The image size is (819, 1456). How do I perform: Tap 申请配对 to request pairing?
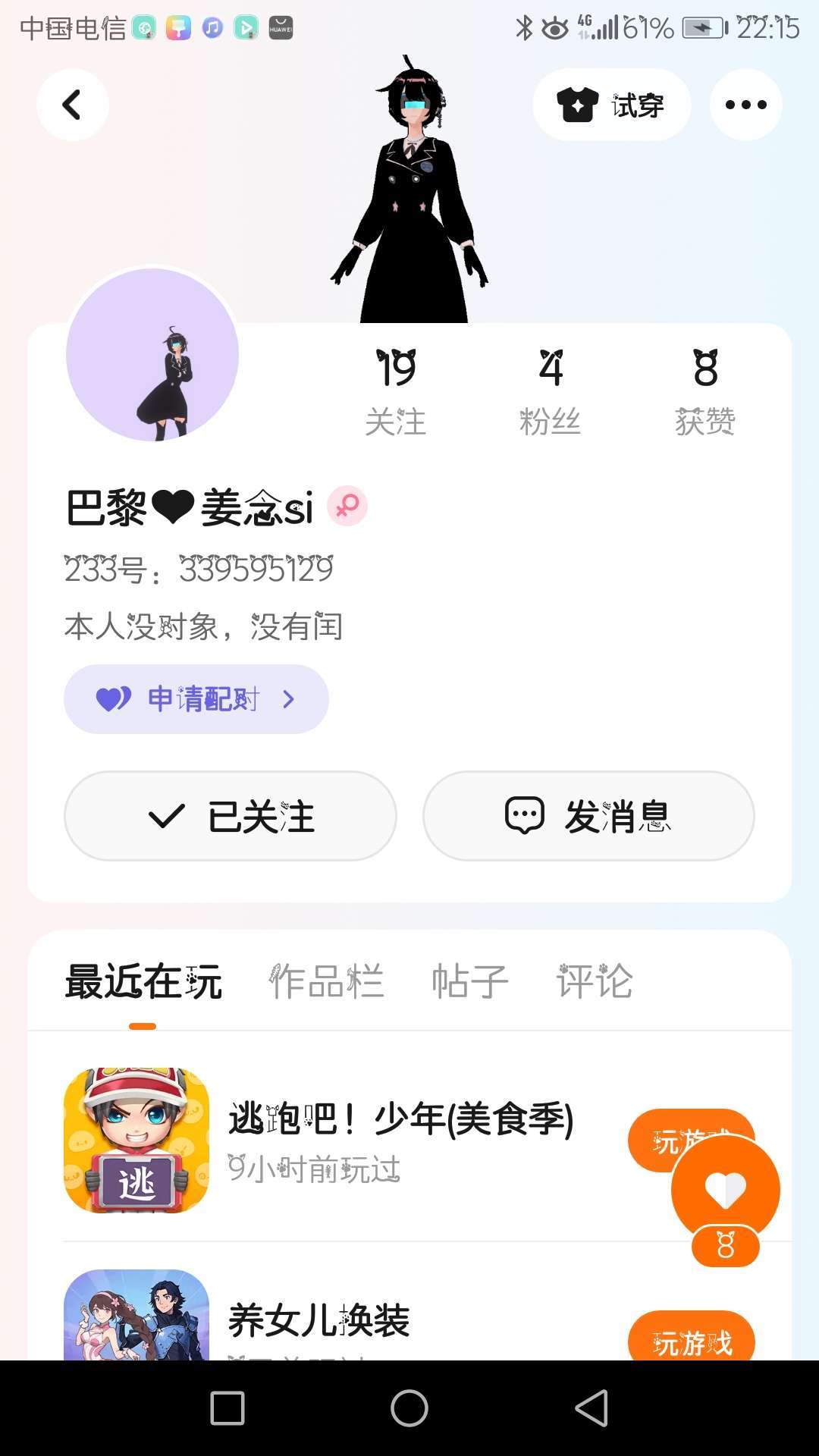(196, 699)
